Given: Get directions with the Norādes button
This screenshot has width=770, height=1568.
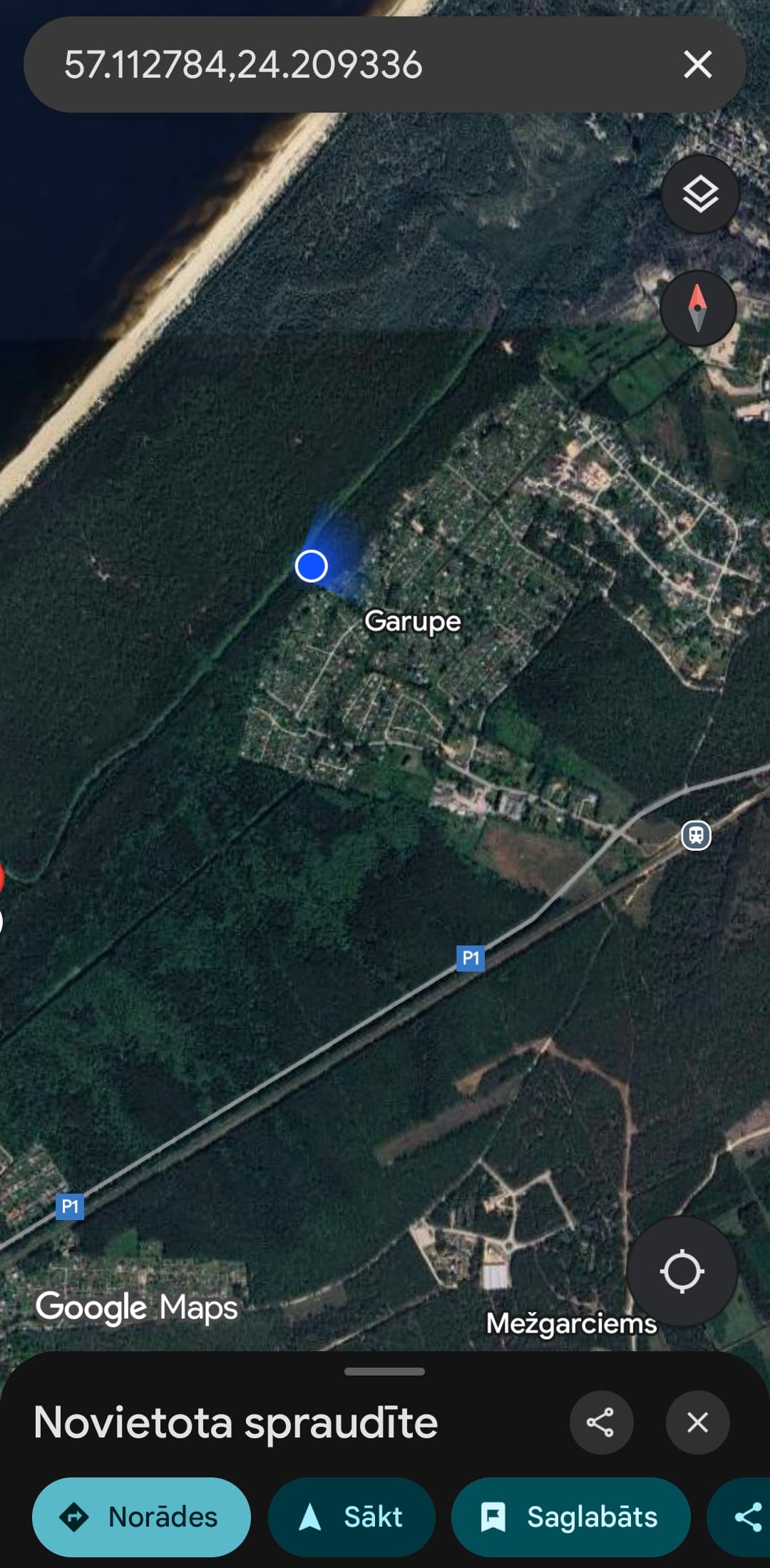Looking at the screenshot, I should [x=141, y=1517].
